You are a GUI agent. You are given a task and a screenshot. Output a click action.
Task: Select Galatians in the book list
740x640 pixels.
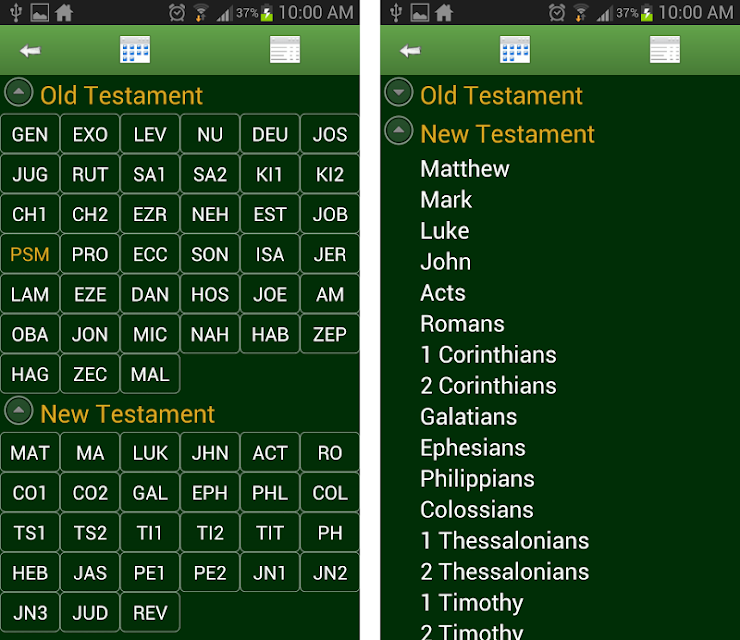pyautogui.click(x=469, y=417)
